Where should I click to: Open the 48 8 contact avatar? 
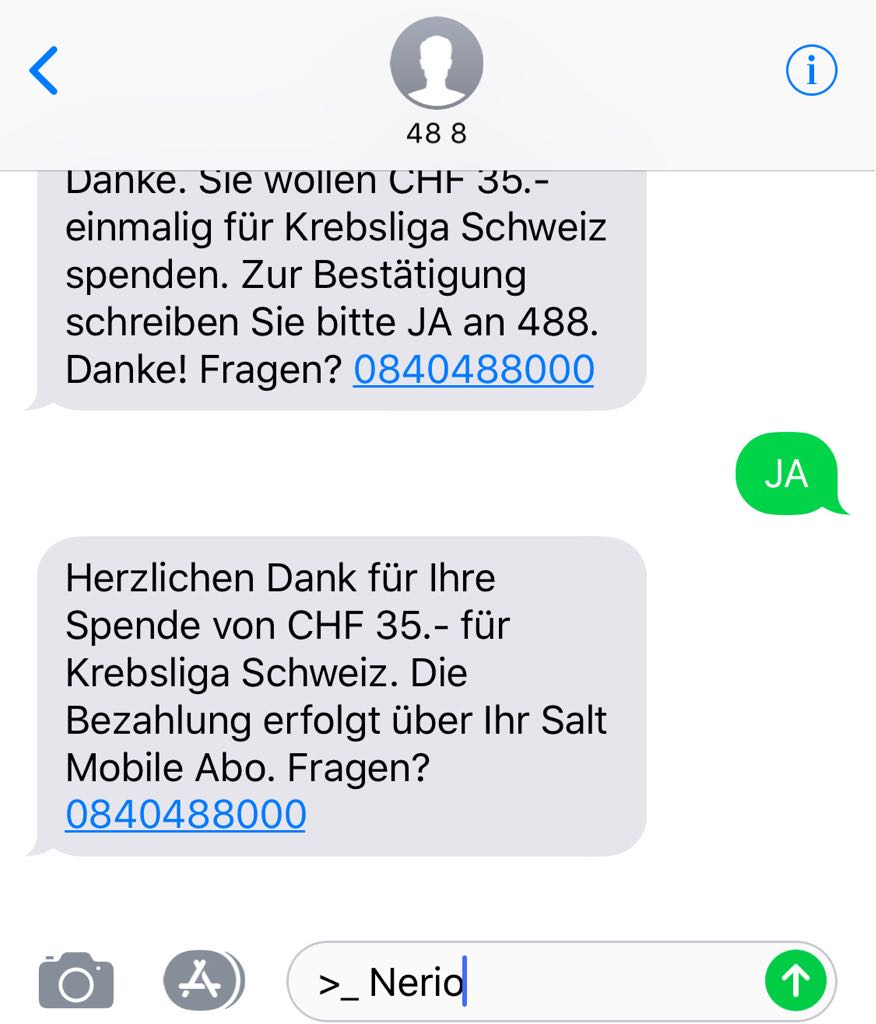(x=436, y=63)
